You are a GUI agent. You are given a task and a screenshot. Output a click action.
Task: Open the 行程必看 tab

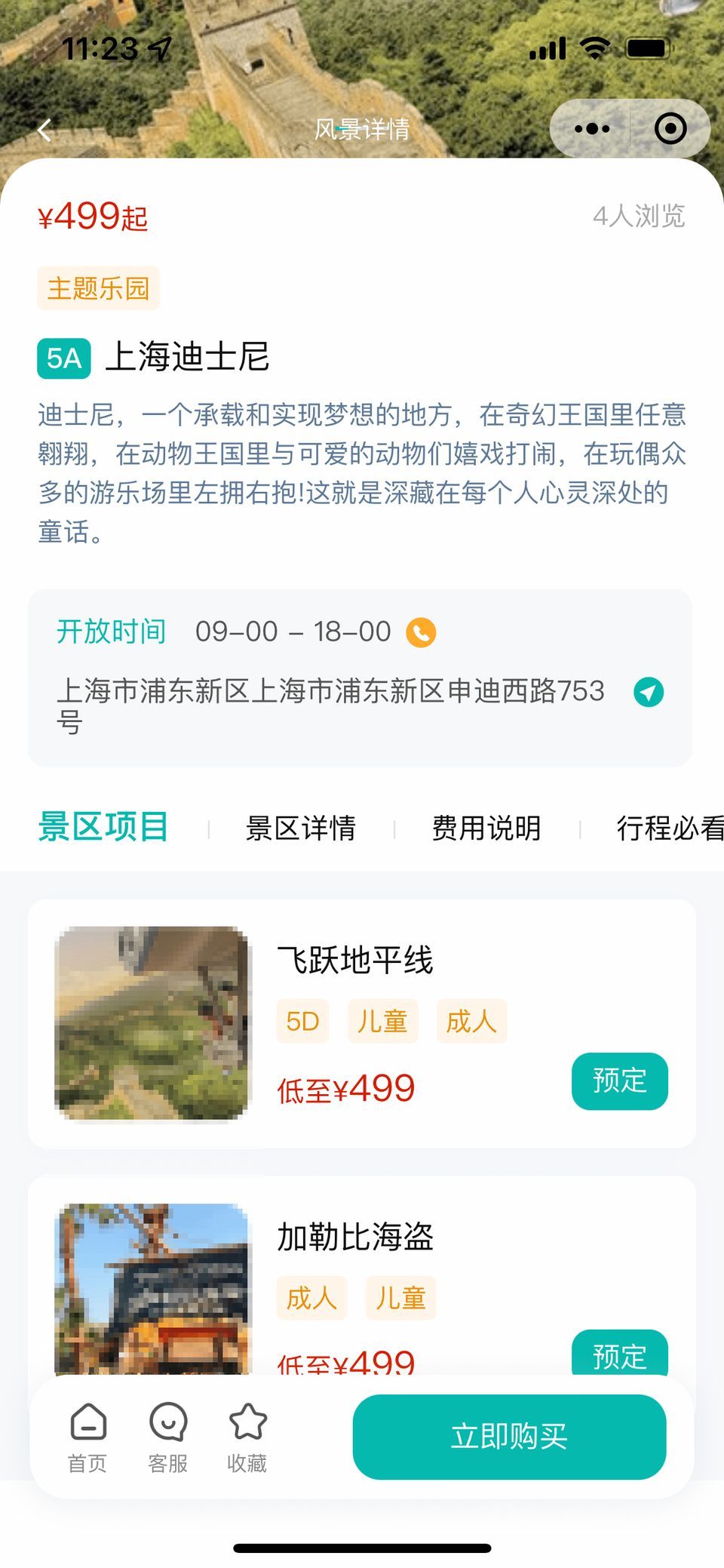(669, 829)
